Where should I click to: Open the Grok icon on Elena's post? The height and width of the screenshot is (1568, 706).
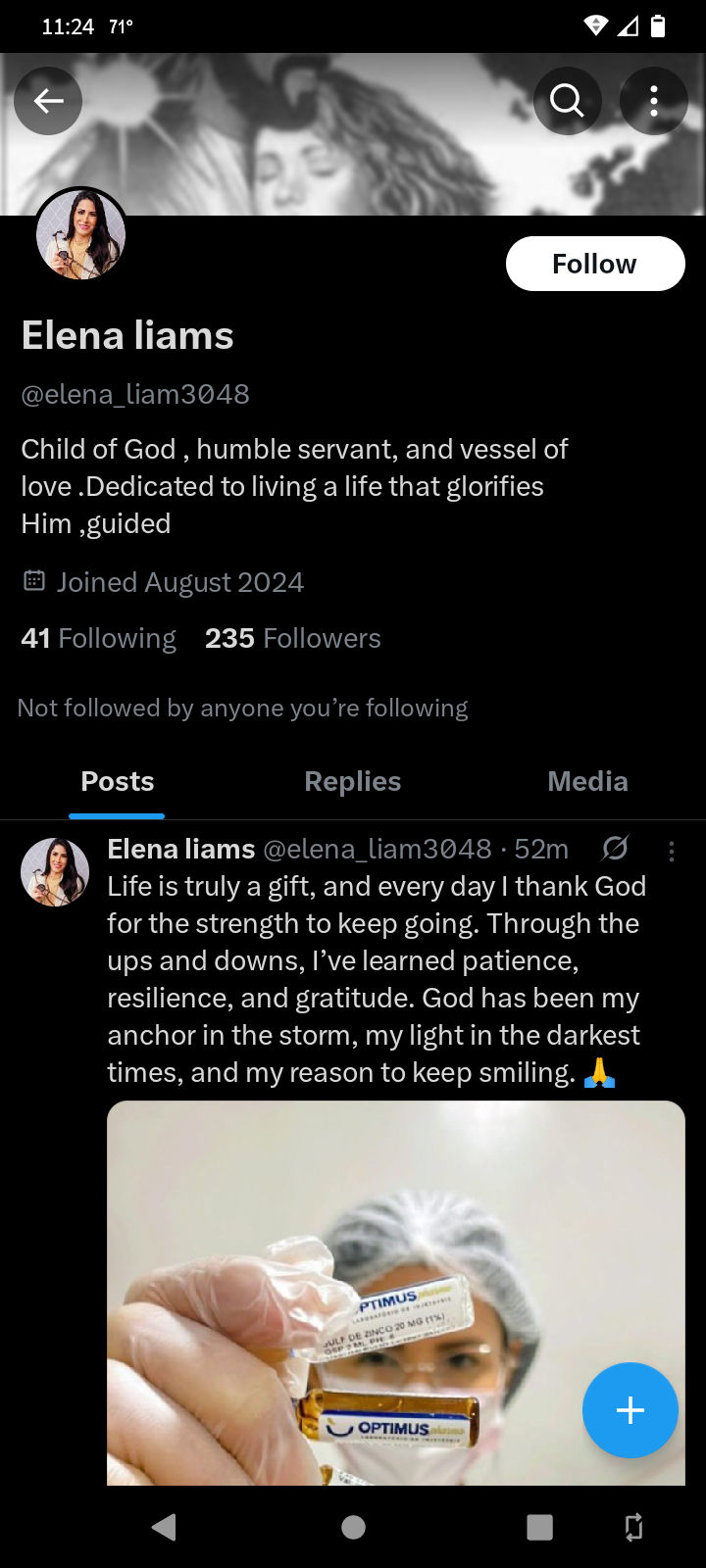(615, 849)
